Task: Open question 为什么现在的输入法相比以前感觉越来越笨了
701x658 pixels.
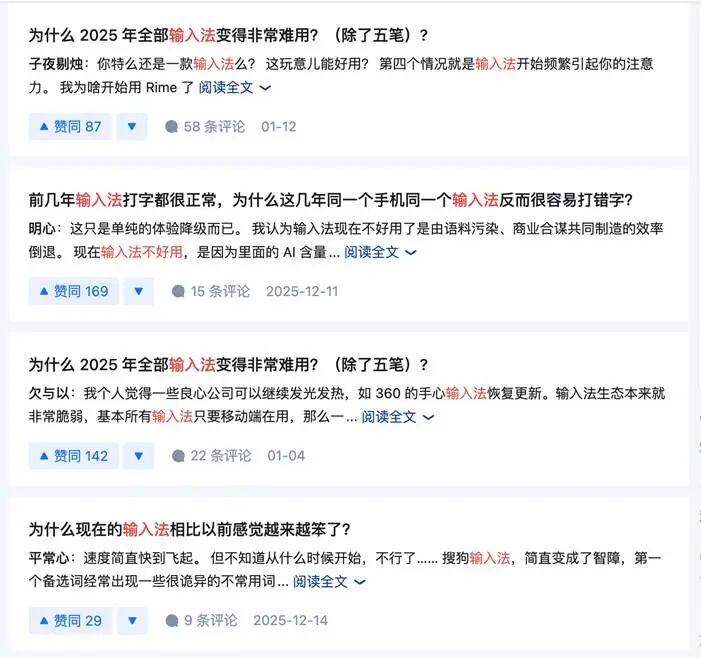Action: point(190,529)
